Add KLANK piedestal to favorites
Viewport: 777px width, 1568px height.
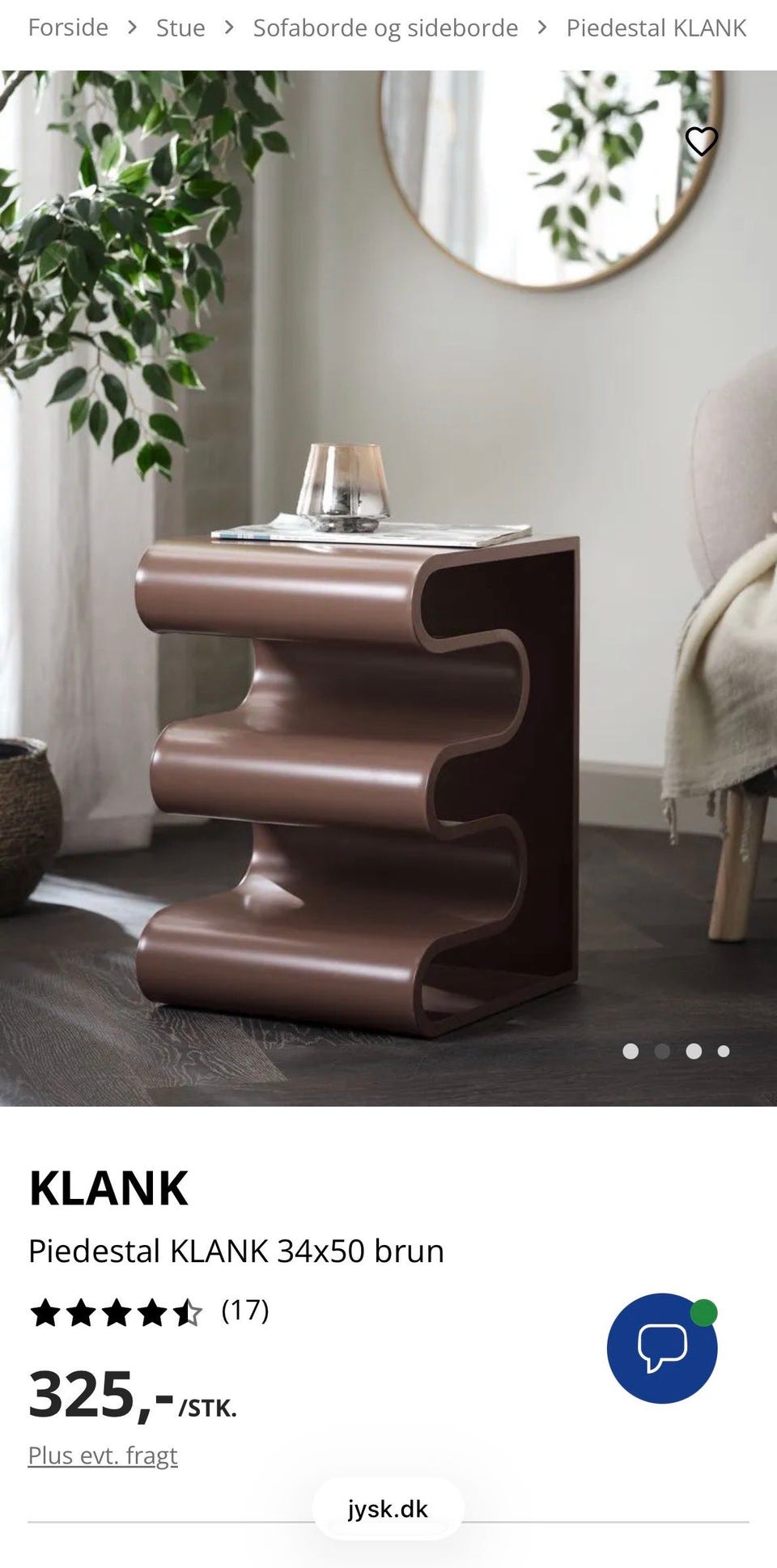tap(701, 142)
